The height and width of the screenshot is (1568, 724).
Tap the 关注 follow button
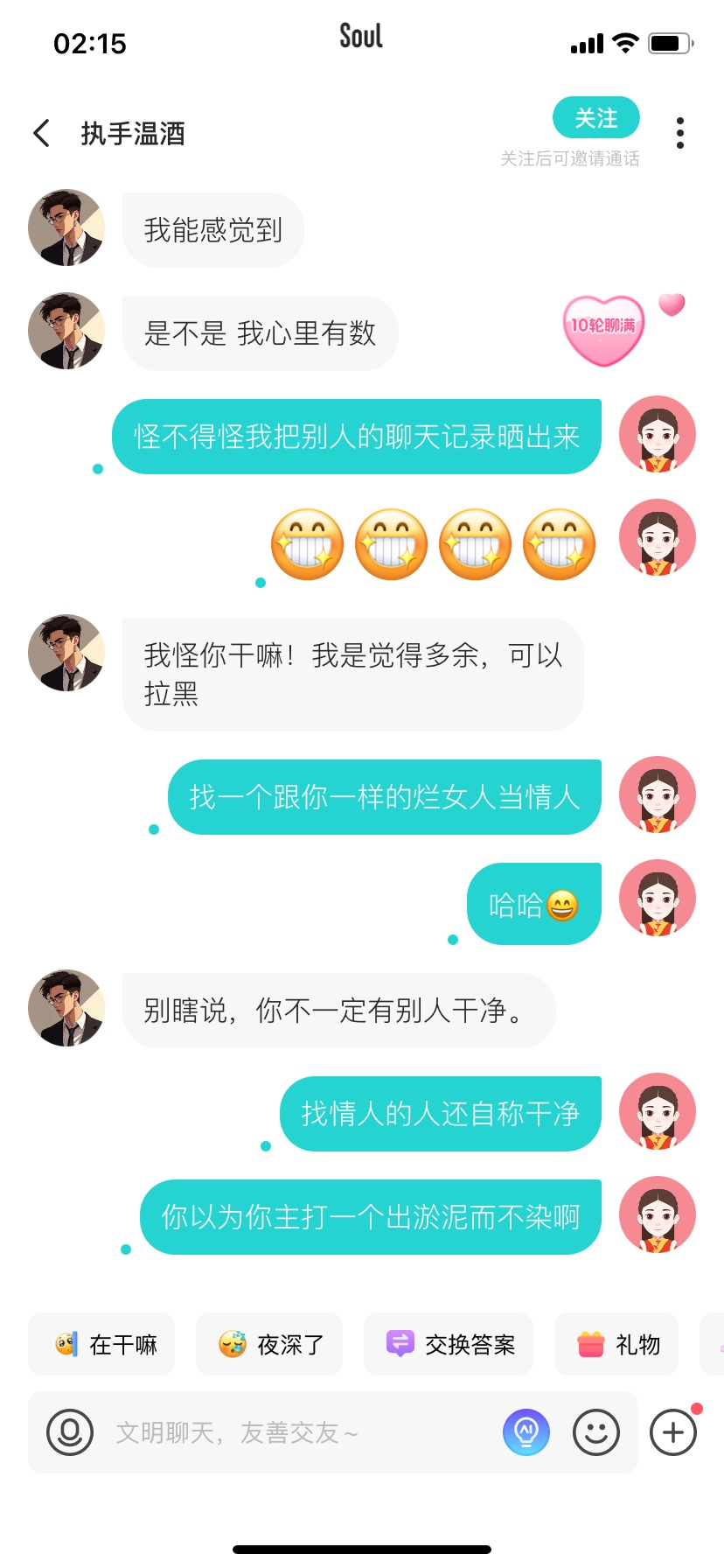[596, 118]
